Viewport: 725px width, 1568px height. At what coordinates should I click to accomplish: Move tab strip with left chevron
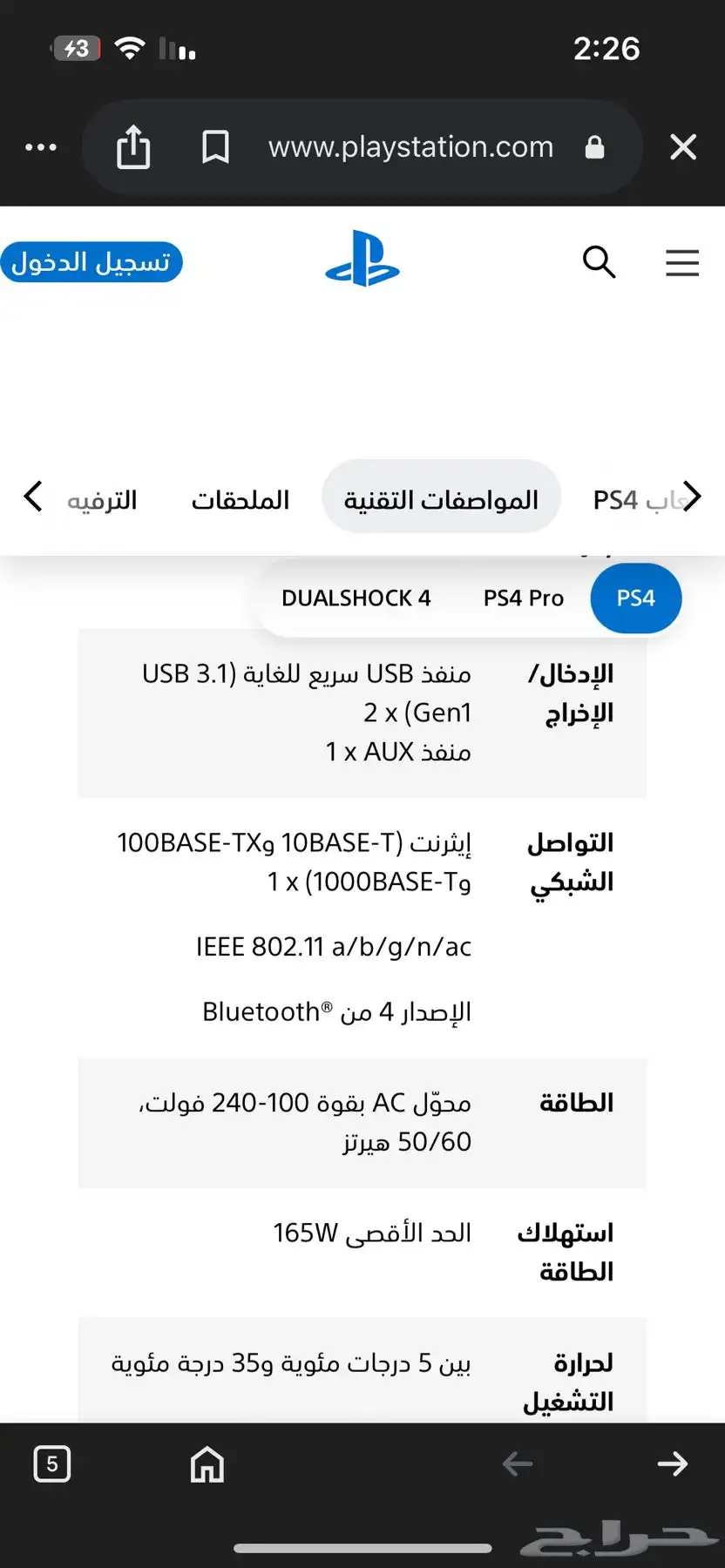point(33,497)
